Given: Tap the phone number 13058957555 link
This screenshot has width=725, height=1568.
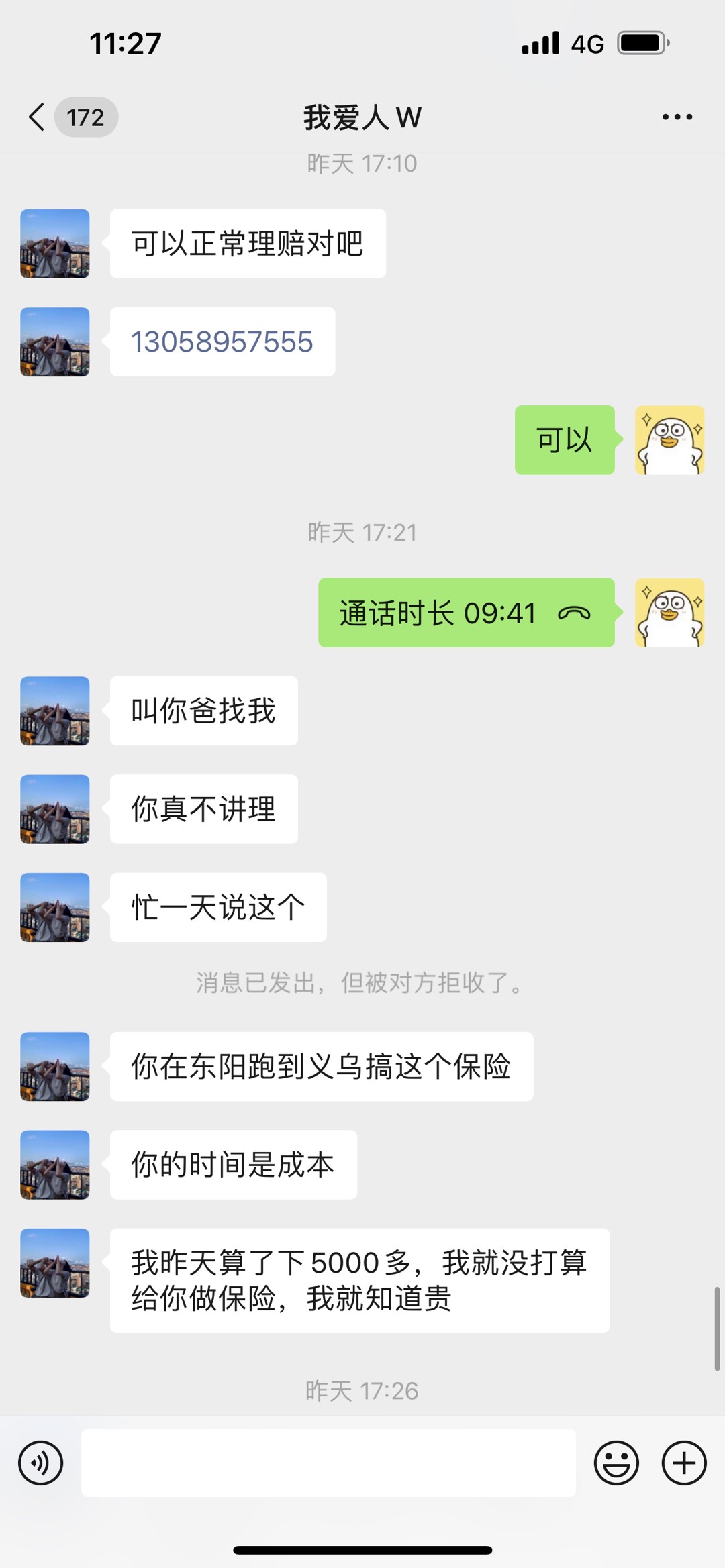Looking at the screenshot, I should [x=222, y=342].
